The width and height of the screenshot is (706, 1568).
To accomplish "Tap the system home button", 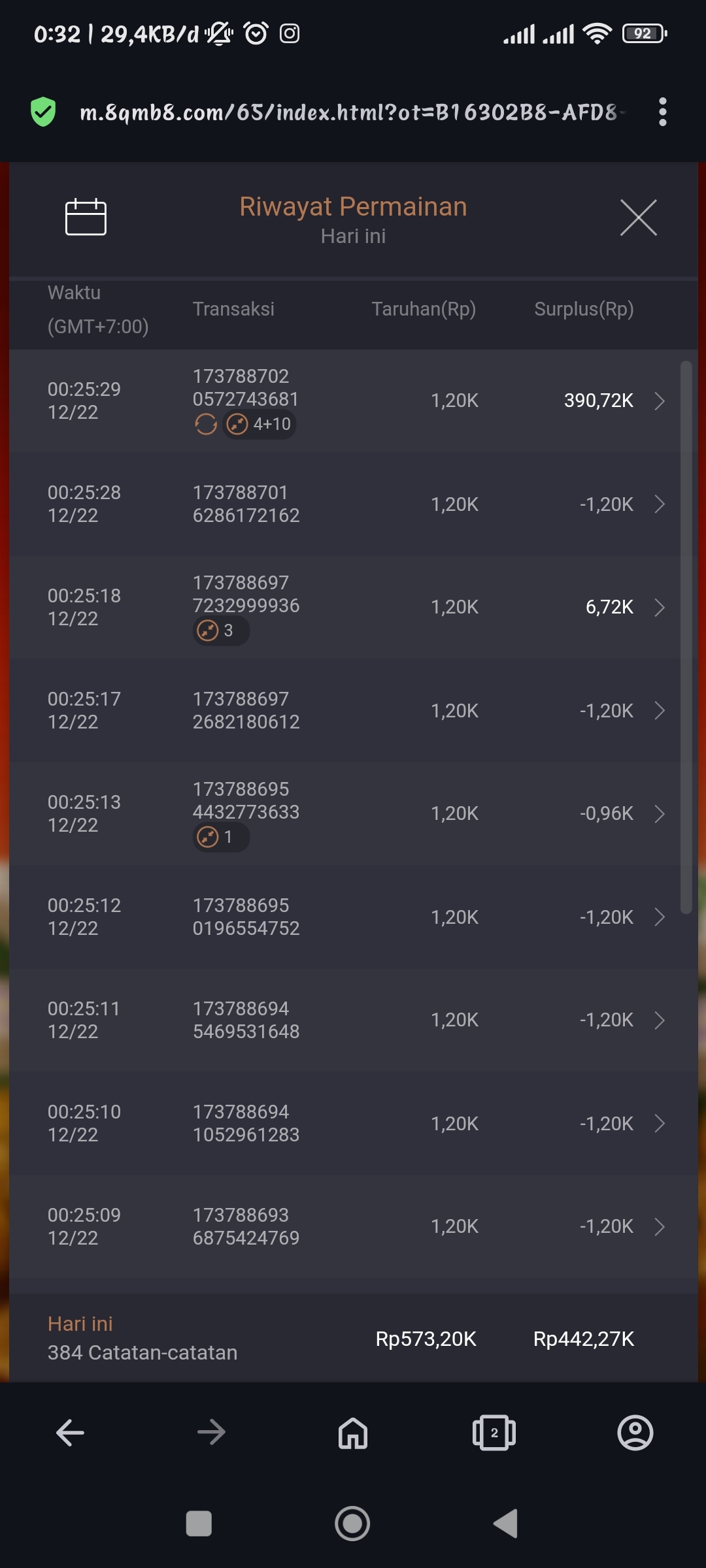I will 352,1524.
